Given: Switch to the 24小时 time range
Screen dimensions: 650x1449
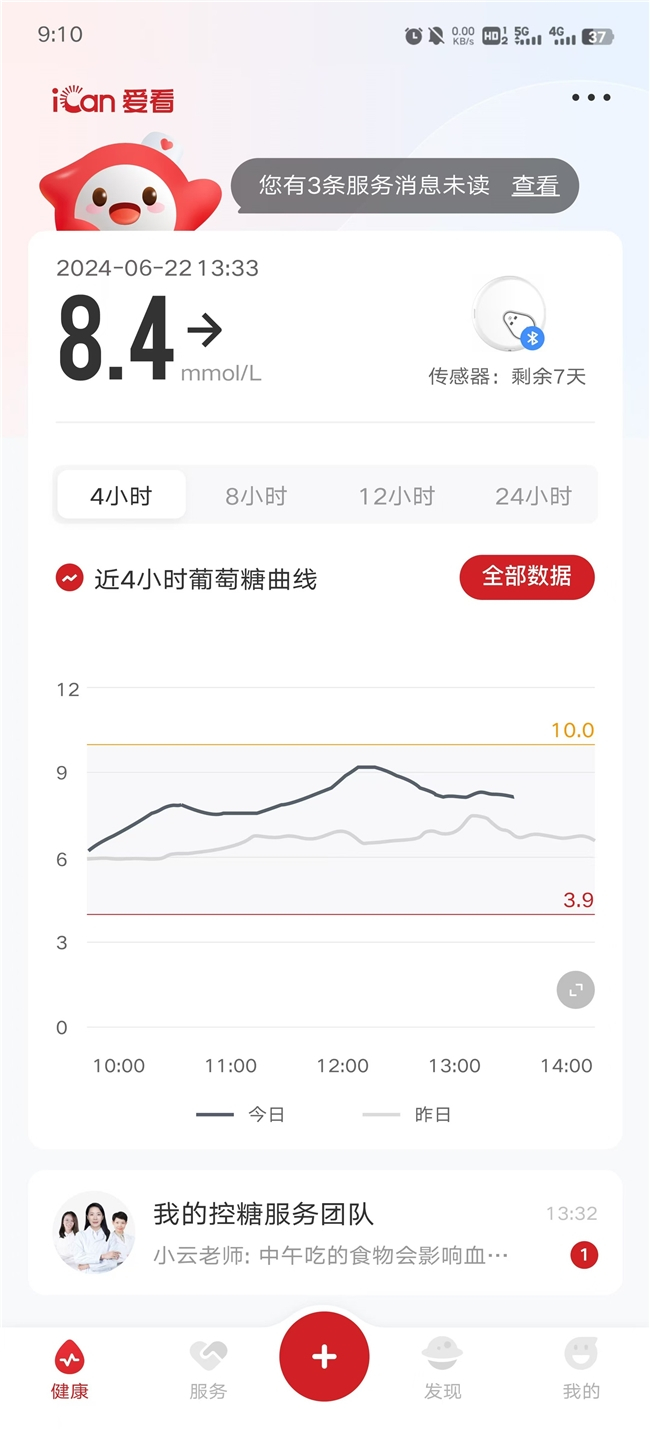Looking at the screenshot, I should (x=533, y=496).
